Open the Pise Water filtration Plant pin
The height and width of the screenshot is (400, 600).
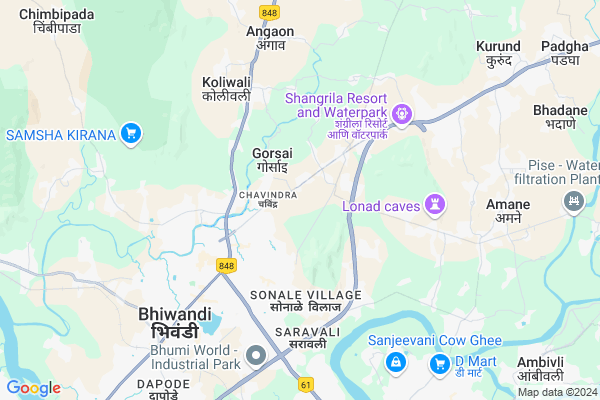(x=574, y=203)
